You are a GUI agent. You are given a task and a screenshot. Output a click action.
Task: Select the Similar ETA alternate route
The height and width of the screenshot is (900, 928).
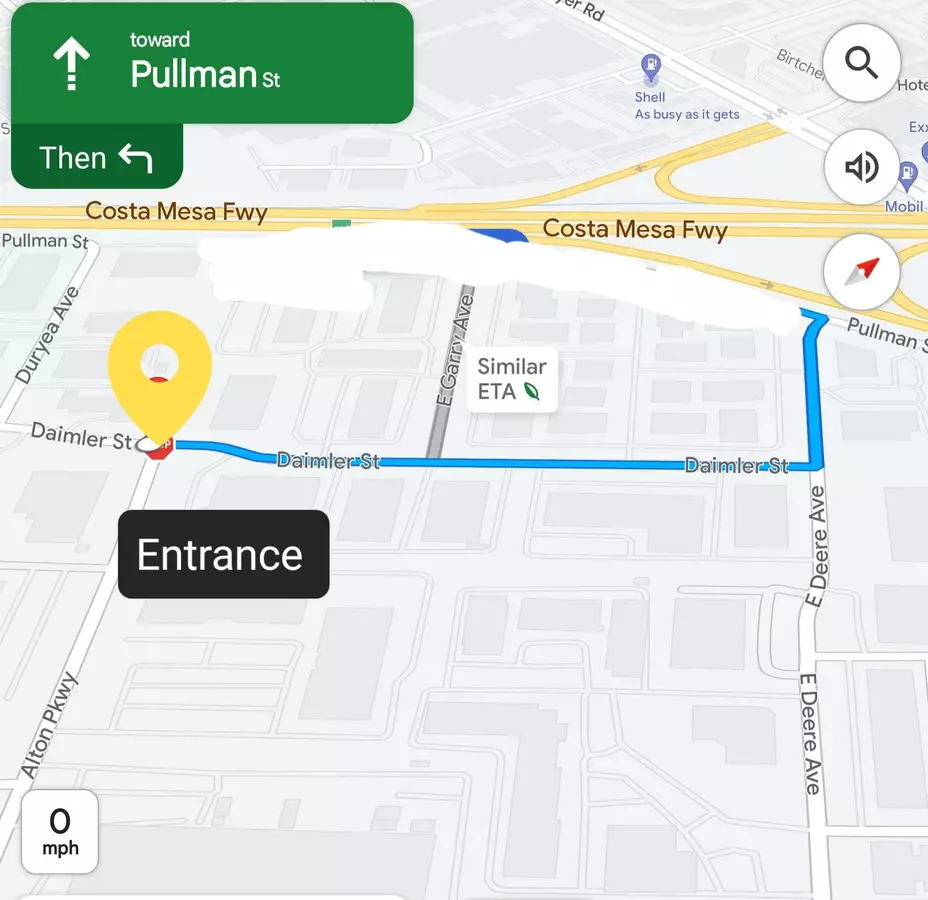[x=511, y=379]
